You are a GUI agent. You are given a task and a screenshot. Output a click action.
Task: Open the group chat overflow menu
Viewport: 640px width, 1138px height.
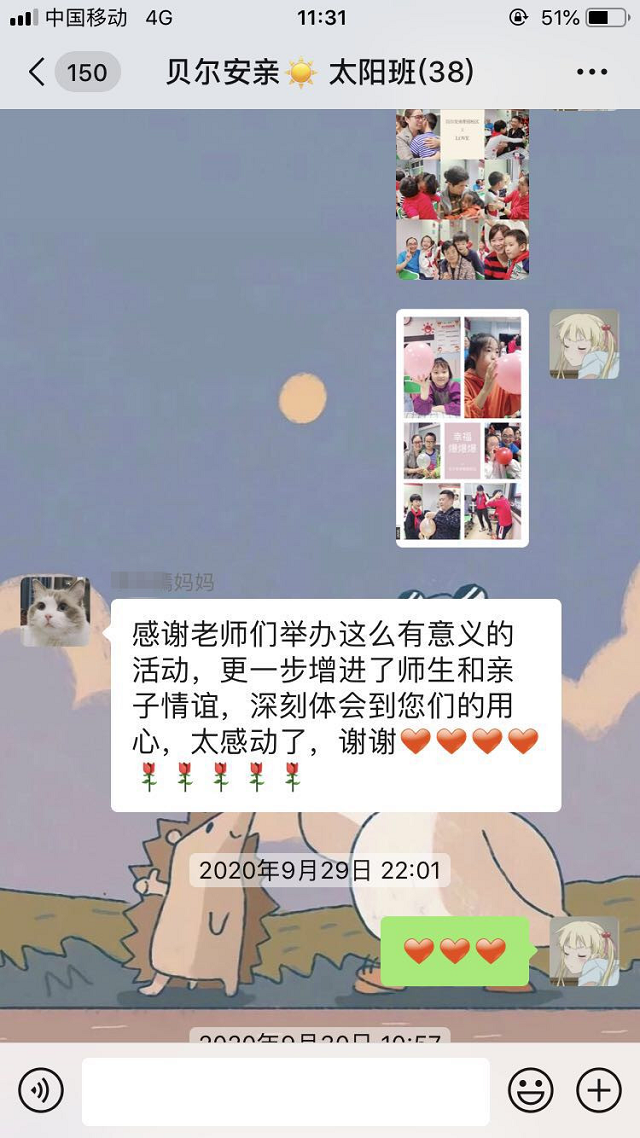592,72
